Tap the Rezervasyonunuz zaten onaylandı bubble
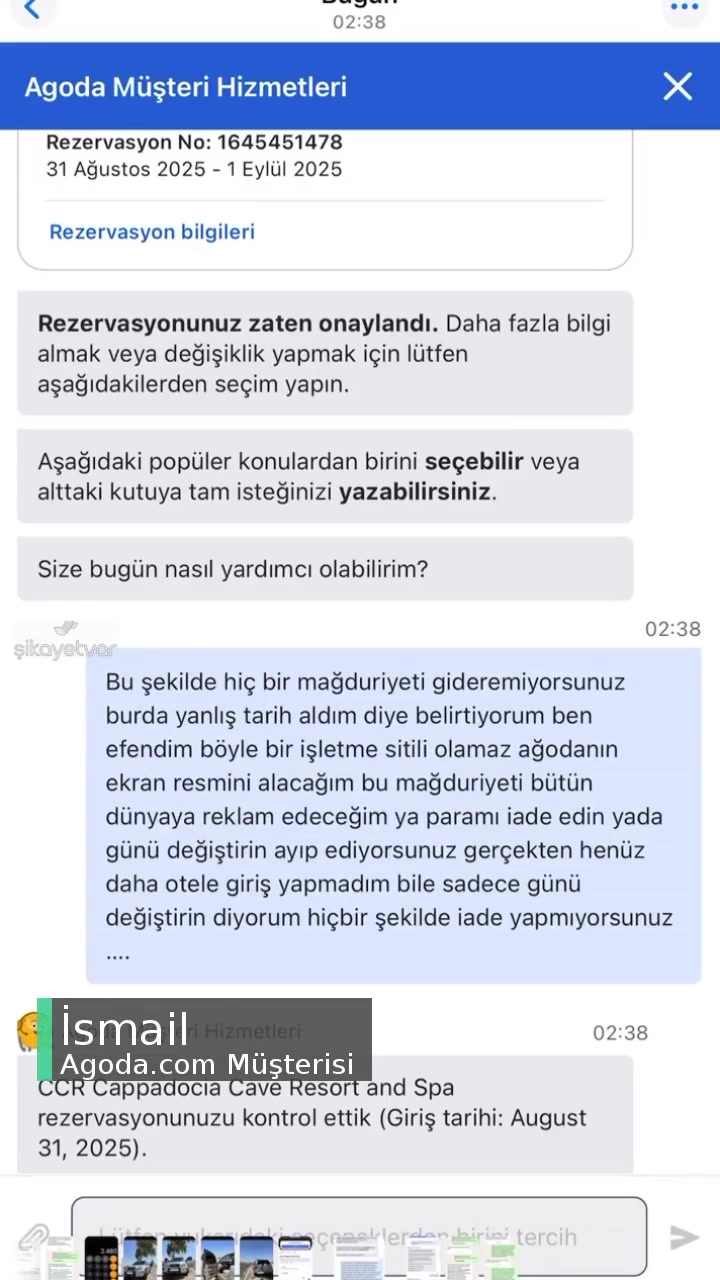 point(325,353)
